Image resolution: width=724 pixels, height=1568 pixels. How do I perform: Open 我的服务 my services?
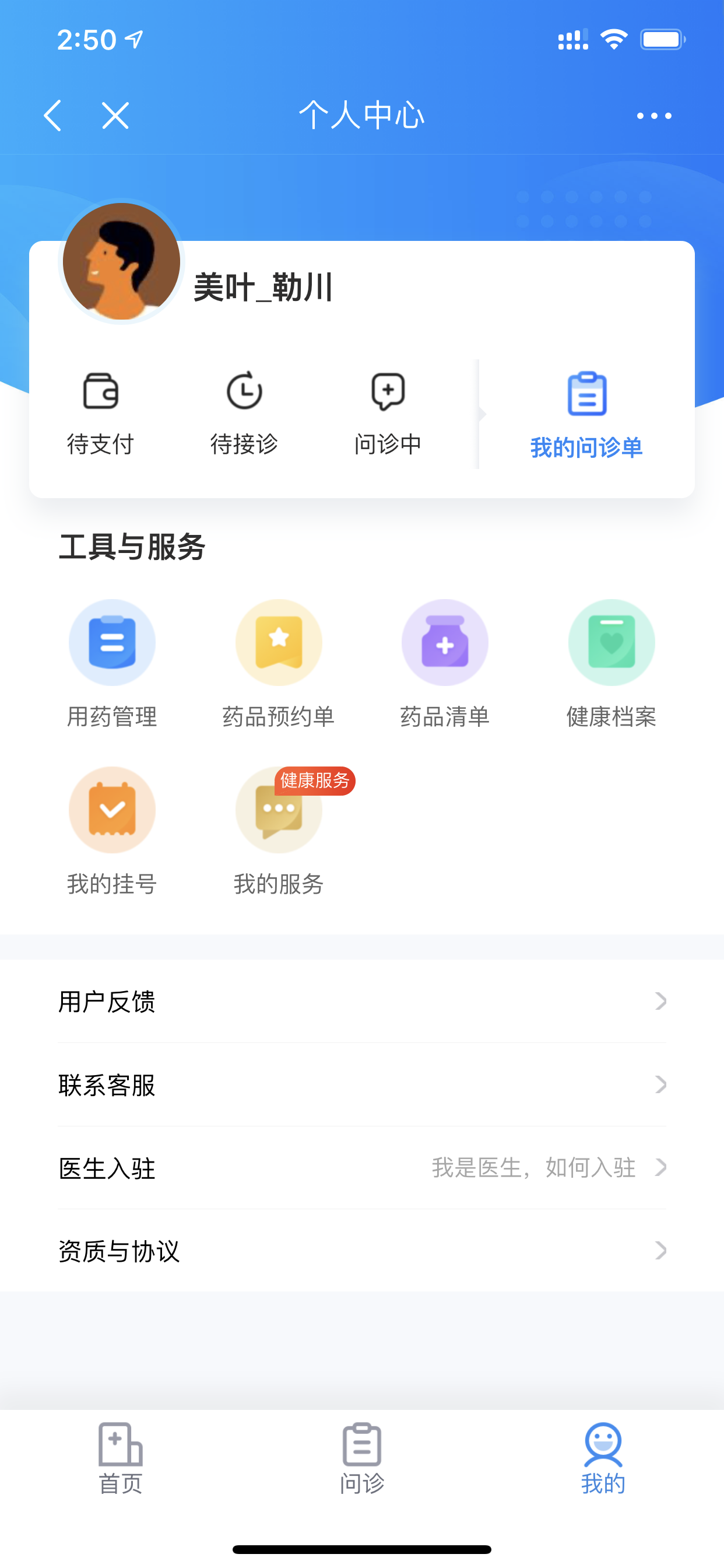[279, 831]
